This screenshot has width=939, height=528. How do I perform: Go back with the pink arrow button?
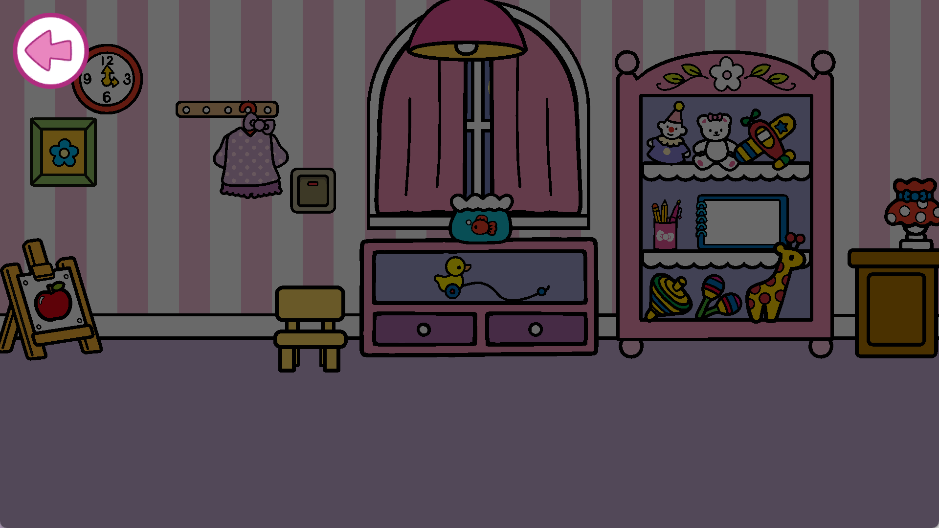click(51, 51)
